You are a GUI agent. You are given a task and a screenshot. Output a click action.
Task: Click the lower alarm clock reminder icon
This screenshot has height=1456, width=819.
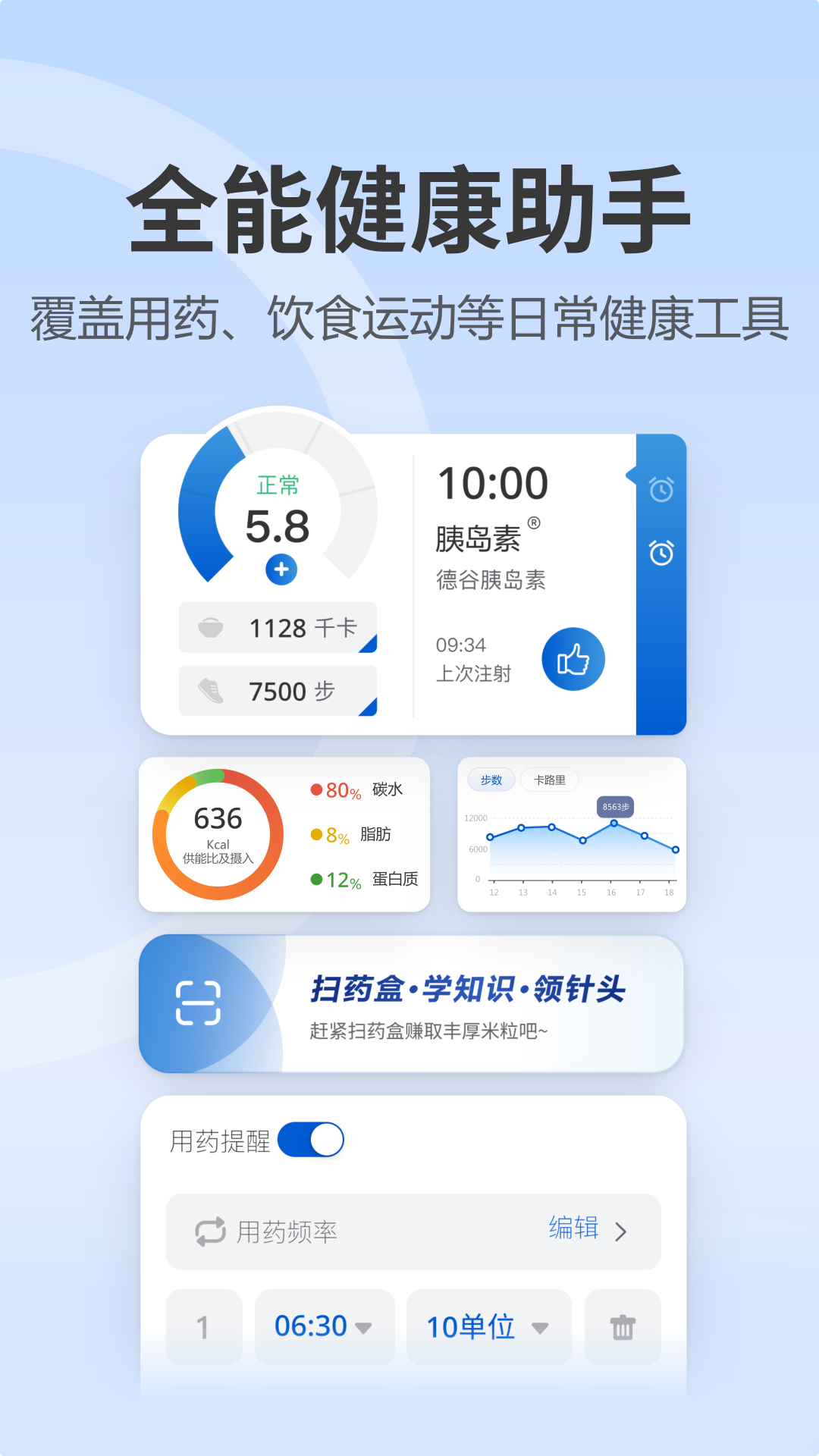tap(661, 553)
